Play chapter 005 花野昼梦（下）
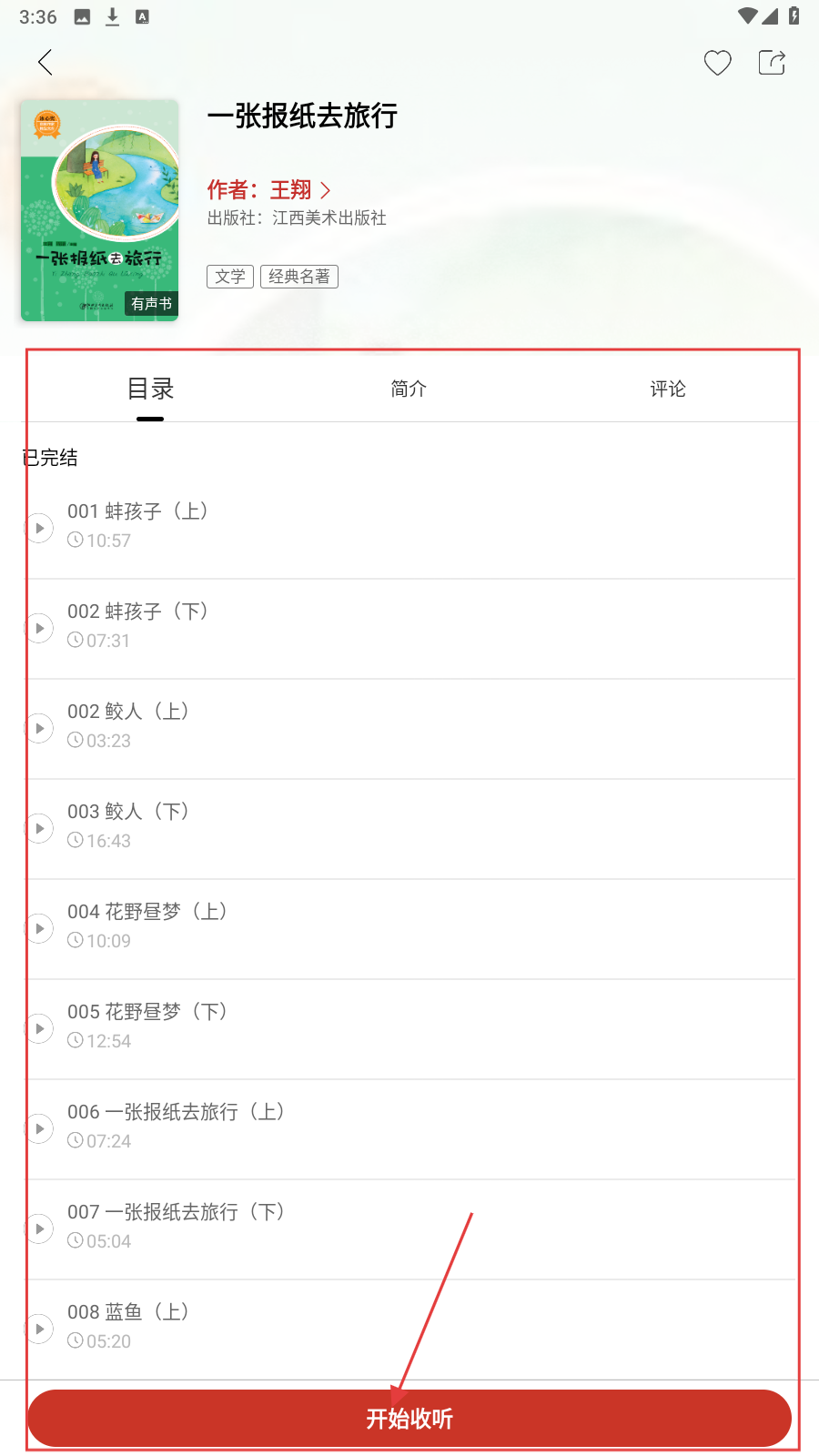 point(39,1028)
